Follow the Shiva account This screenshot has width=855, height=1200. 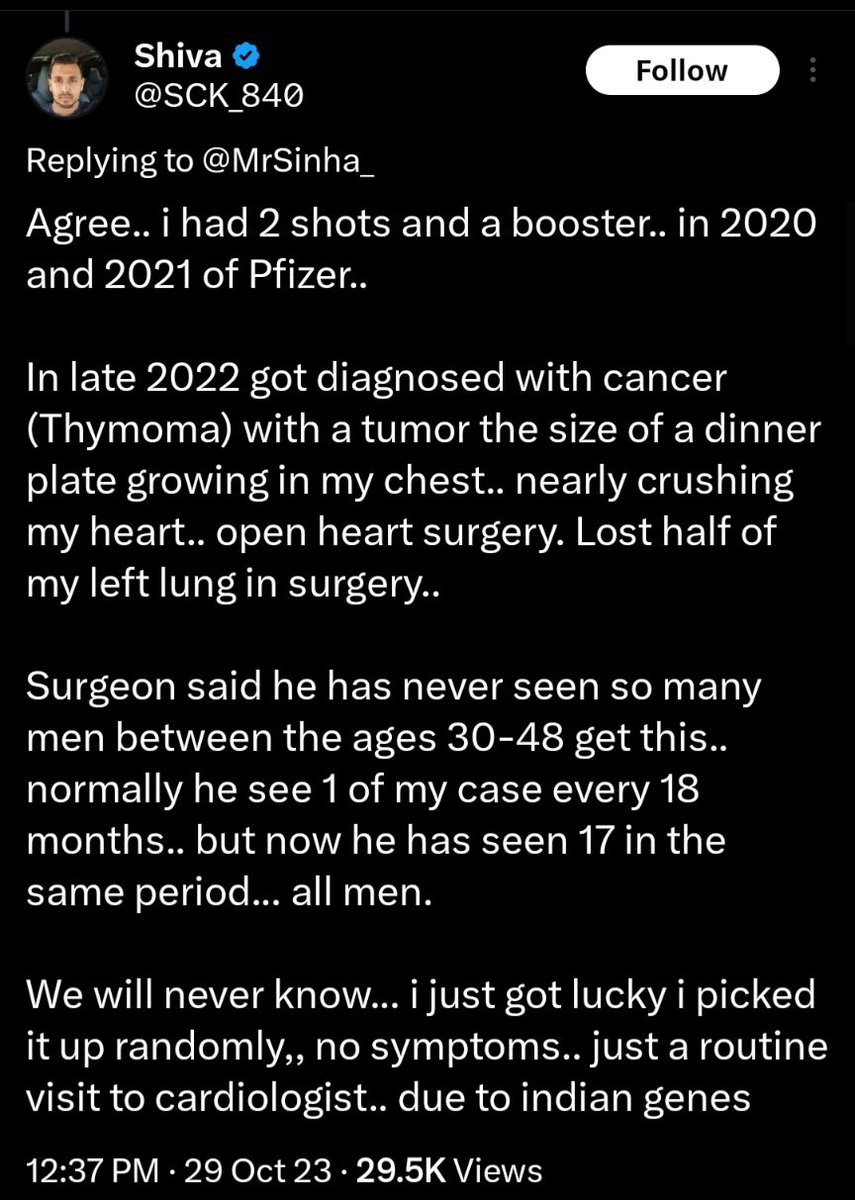[682, 72]
